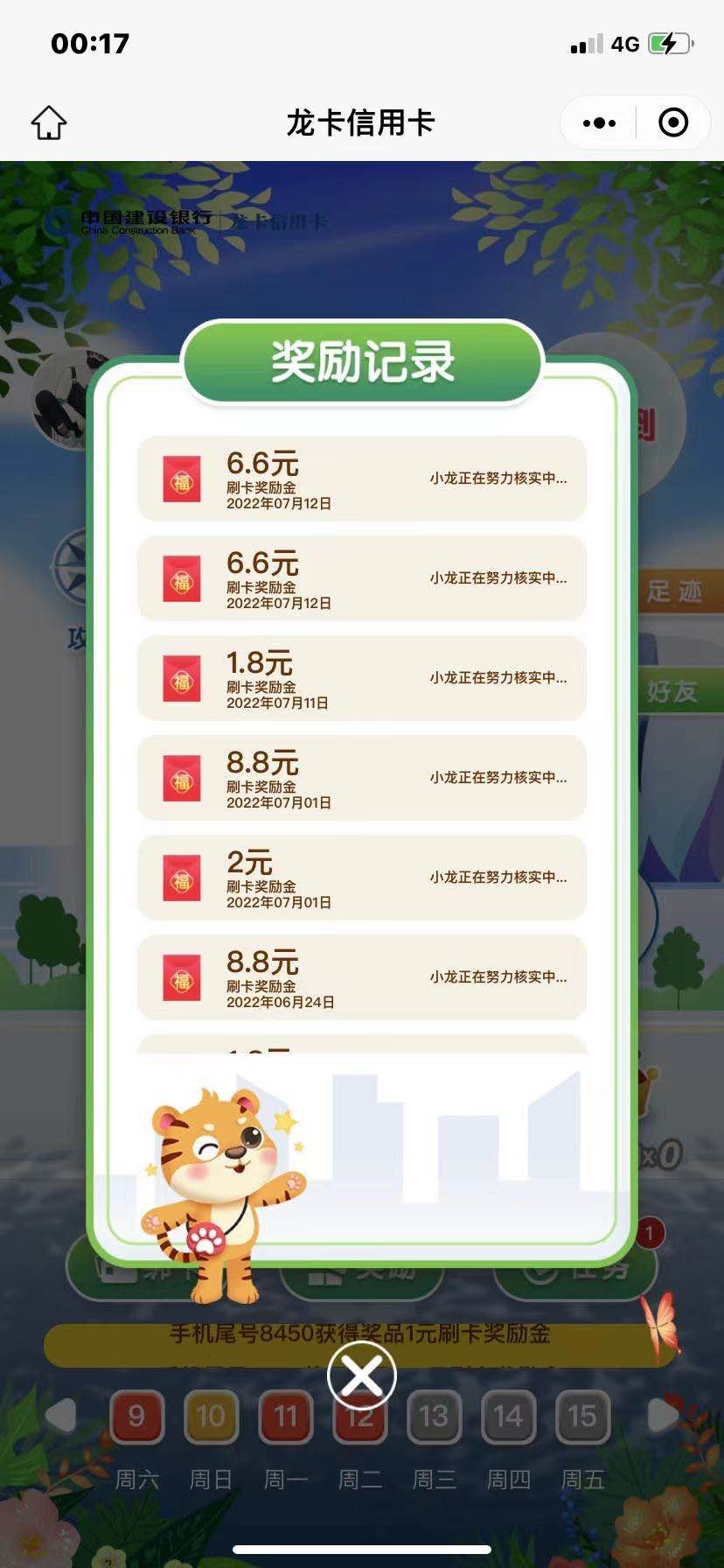Exit the mini program via circle icon
This screenshot has width=724, height=1568.
pos(673,122)
